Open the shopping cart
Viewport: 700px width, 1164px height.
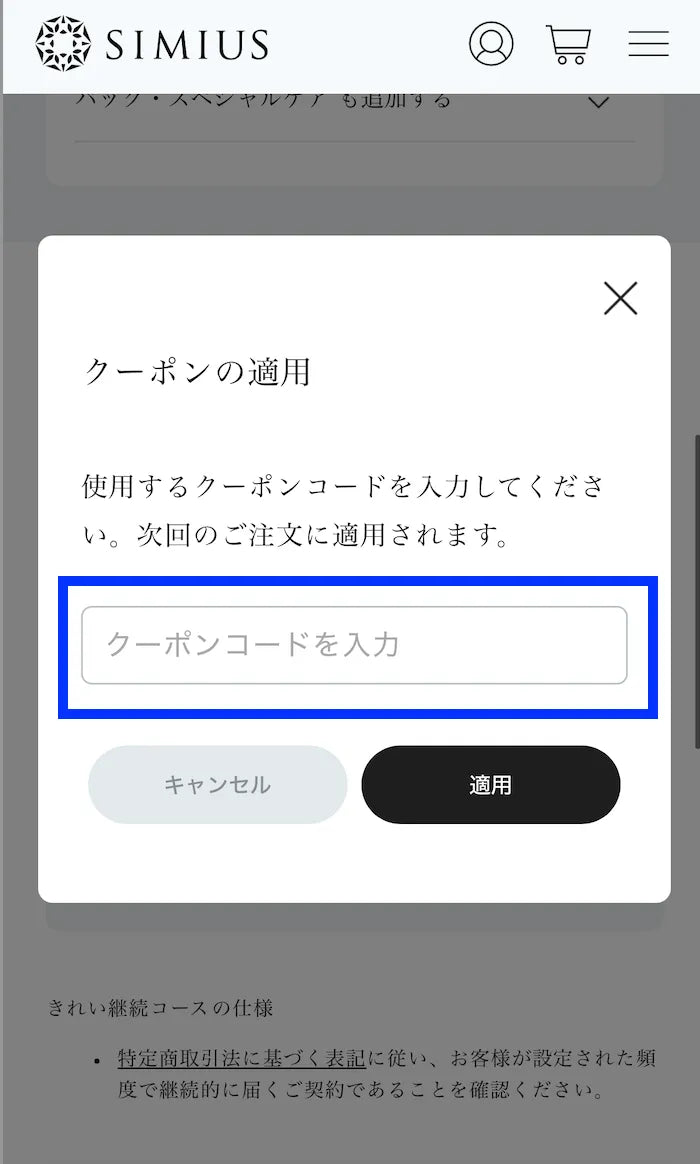[x=568, y=44]
